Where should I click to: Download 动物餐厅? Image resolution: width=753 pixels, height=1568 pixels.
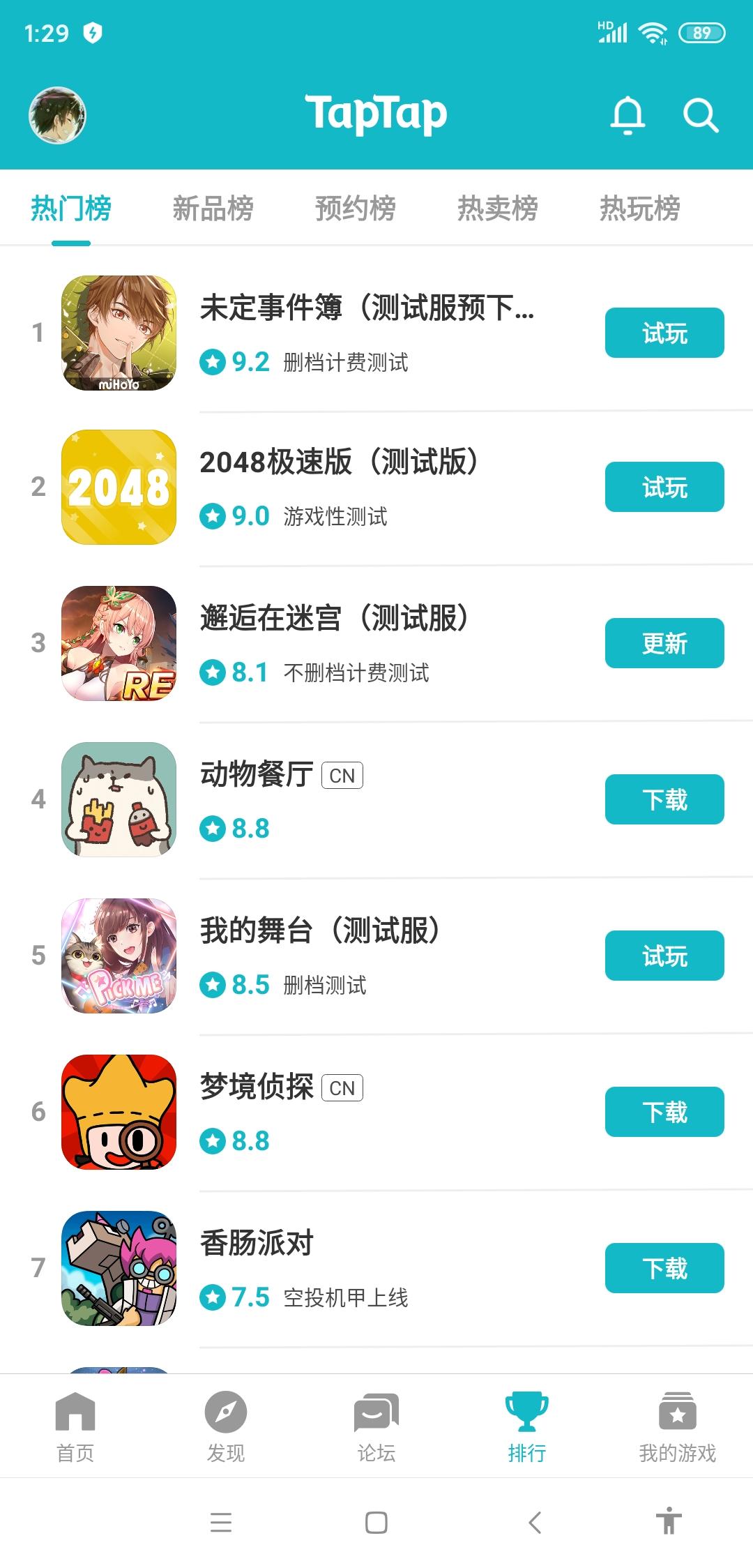pos(664,799)
